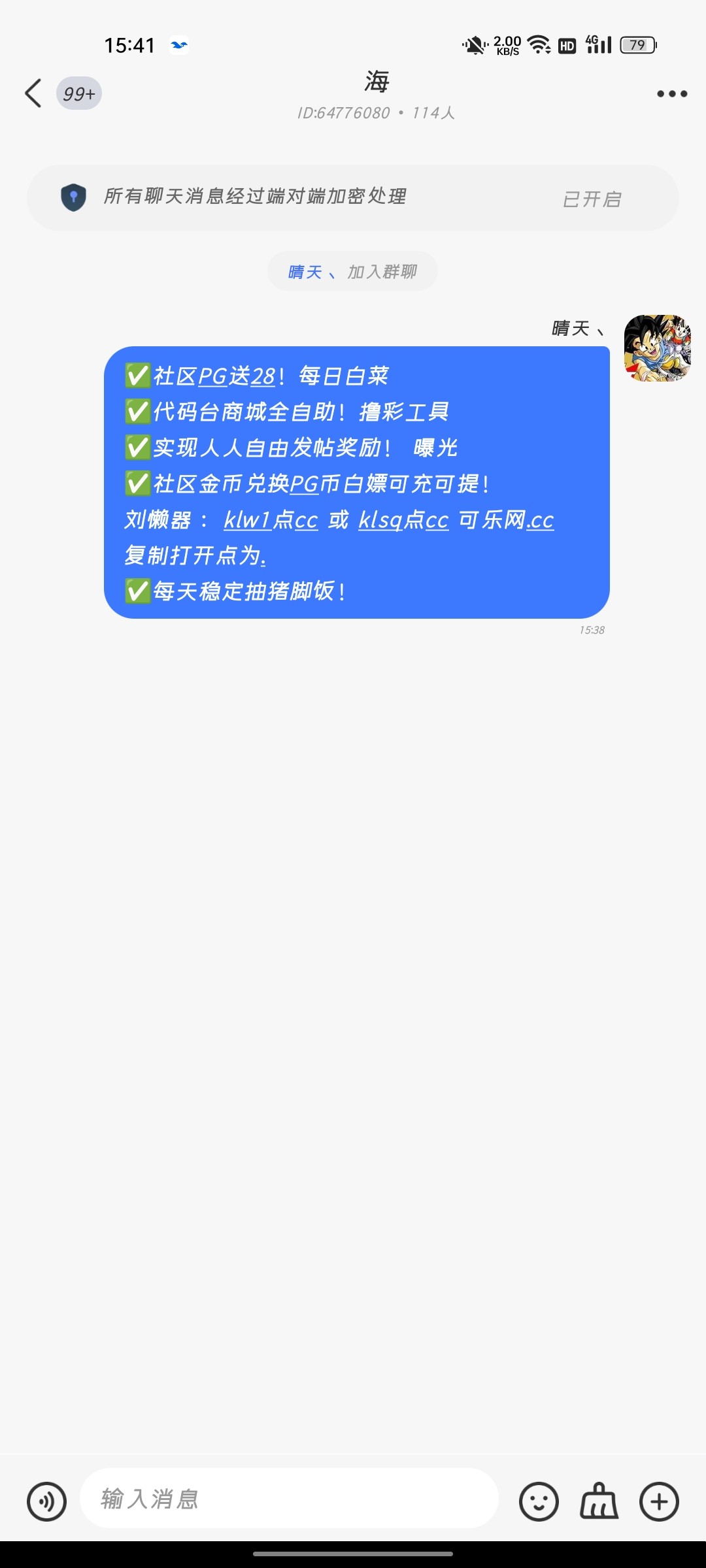Tap ID:64776080 · 114人 member subtitle
The height and width of the screenshot is (1568, 706).
pos(376,113)
